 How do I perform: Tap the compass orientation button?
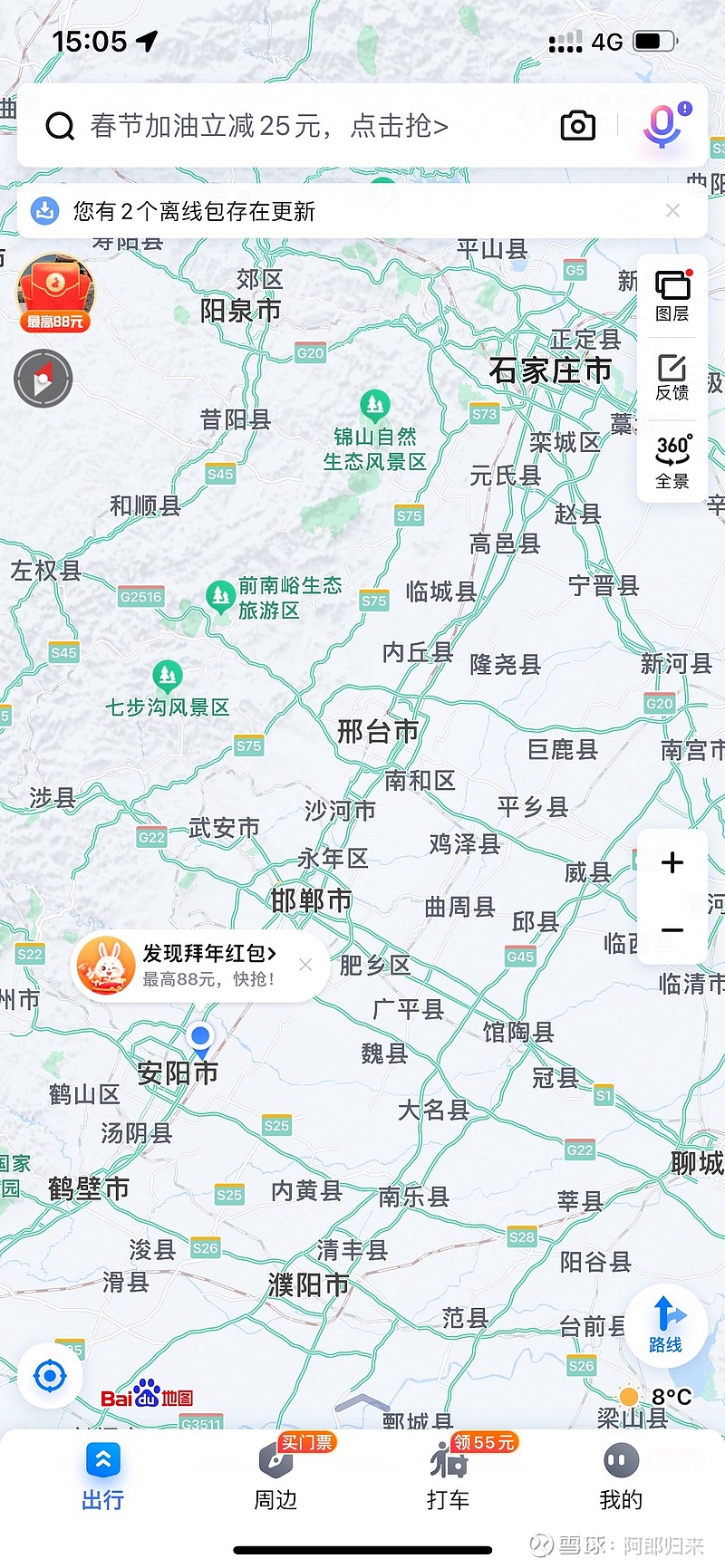coord(43,378)
